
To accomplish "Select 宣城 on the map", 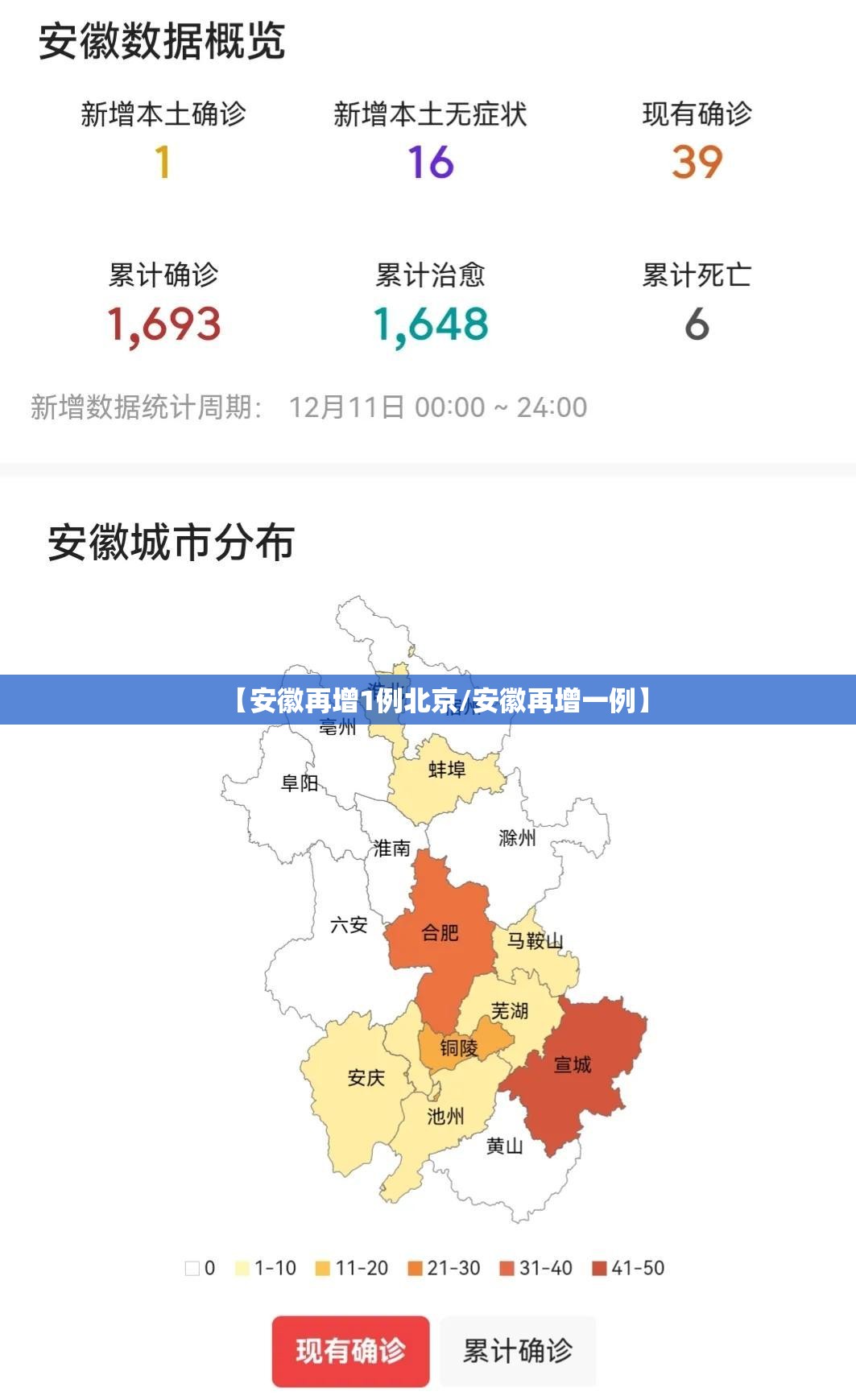I will (573, 1065).
